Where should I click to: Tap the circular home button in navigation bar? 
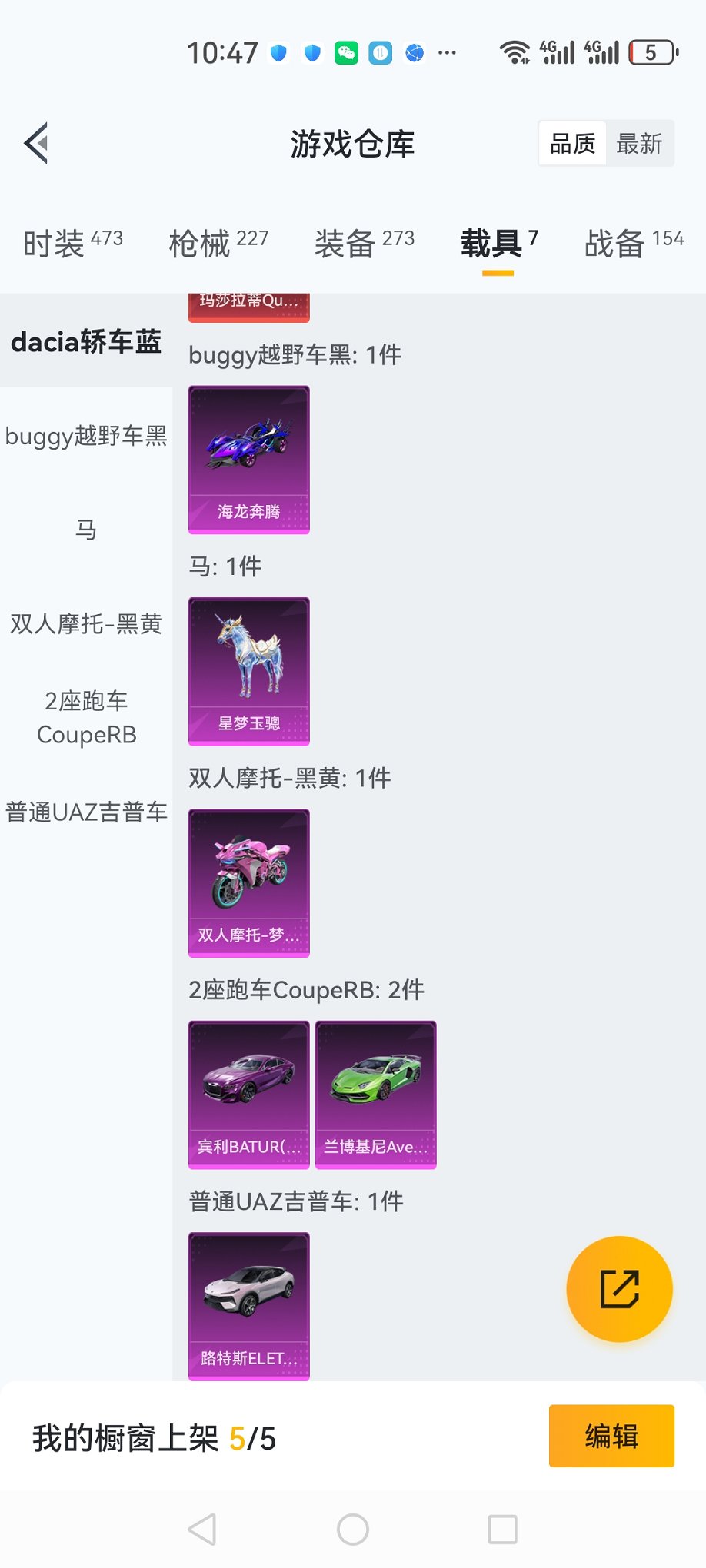(x=352, y=1528)
